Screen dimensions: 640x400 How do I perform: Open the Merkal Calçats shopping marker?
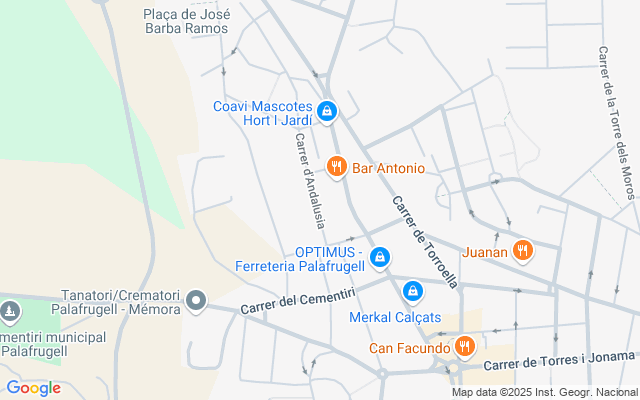click(x=411, y=292)
